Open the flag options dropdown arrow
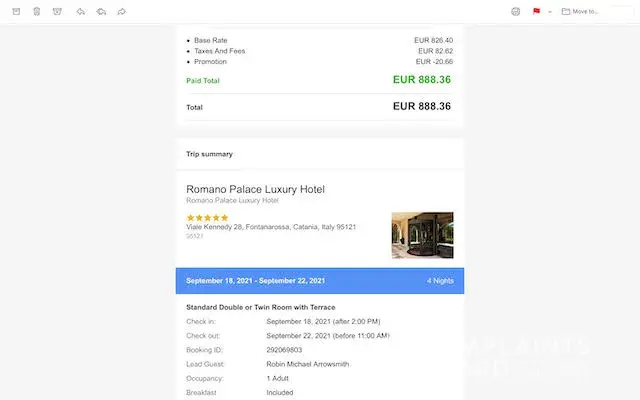 549,11
